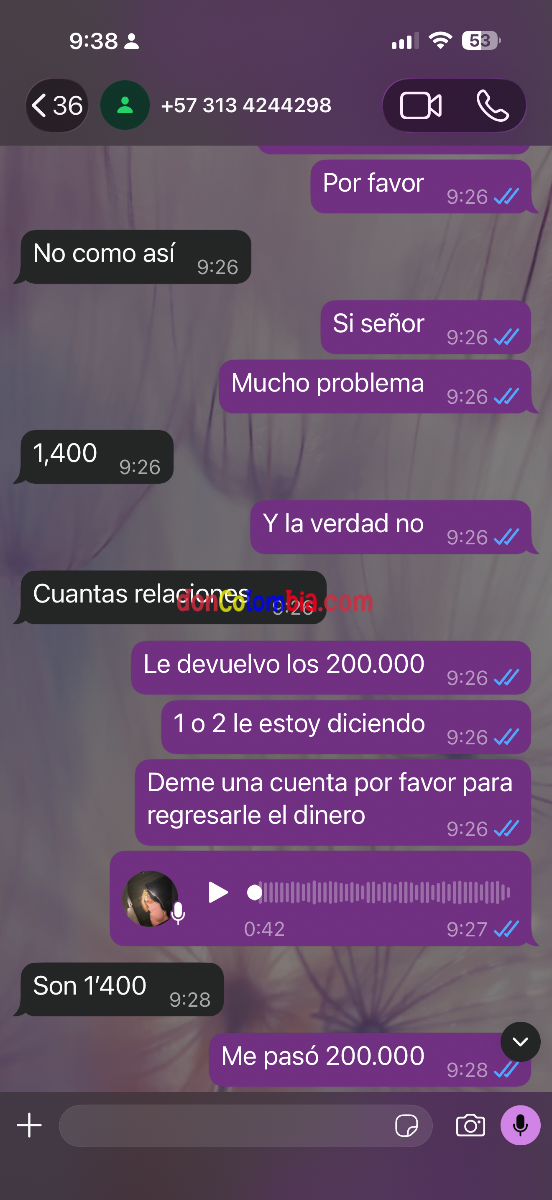The image size is (552, 1200).
Task: Jump to the latest messages
Action: coord(520,1042)
